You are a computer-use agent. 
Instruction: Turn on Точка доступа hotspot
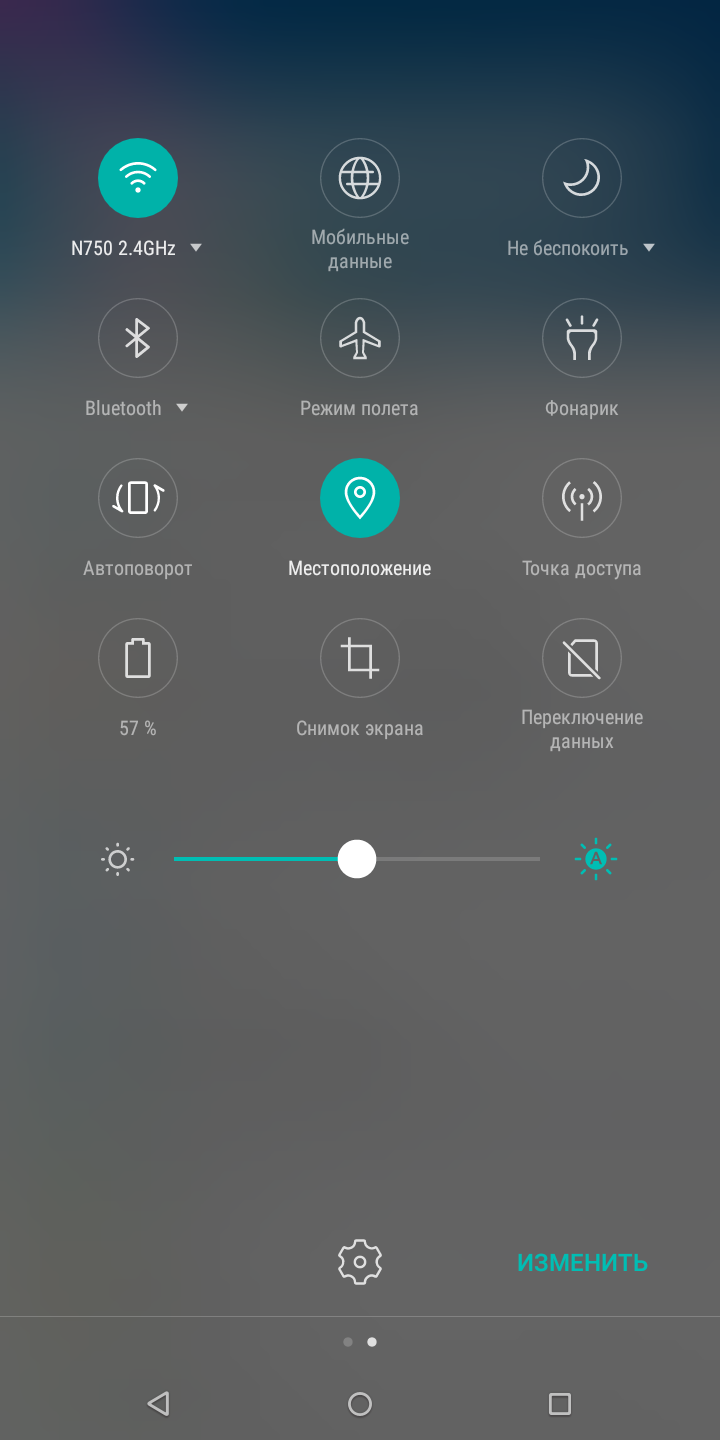coord(582,498)
